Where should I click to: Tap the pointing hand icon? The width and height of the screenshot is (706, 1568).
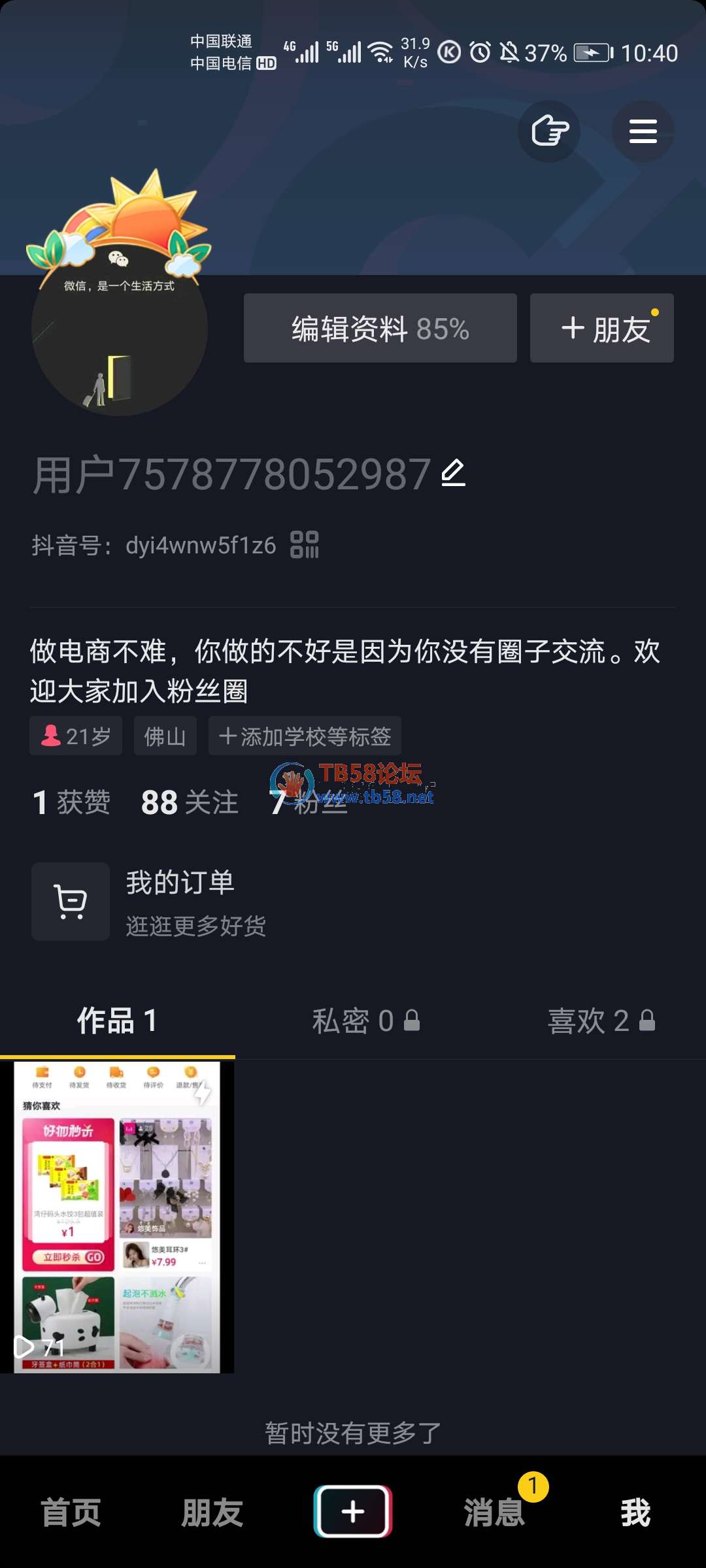point(549,131)
